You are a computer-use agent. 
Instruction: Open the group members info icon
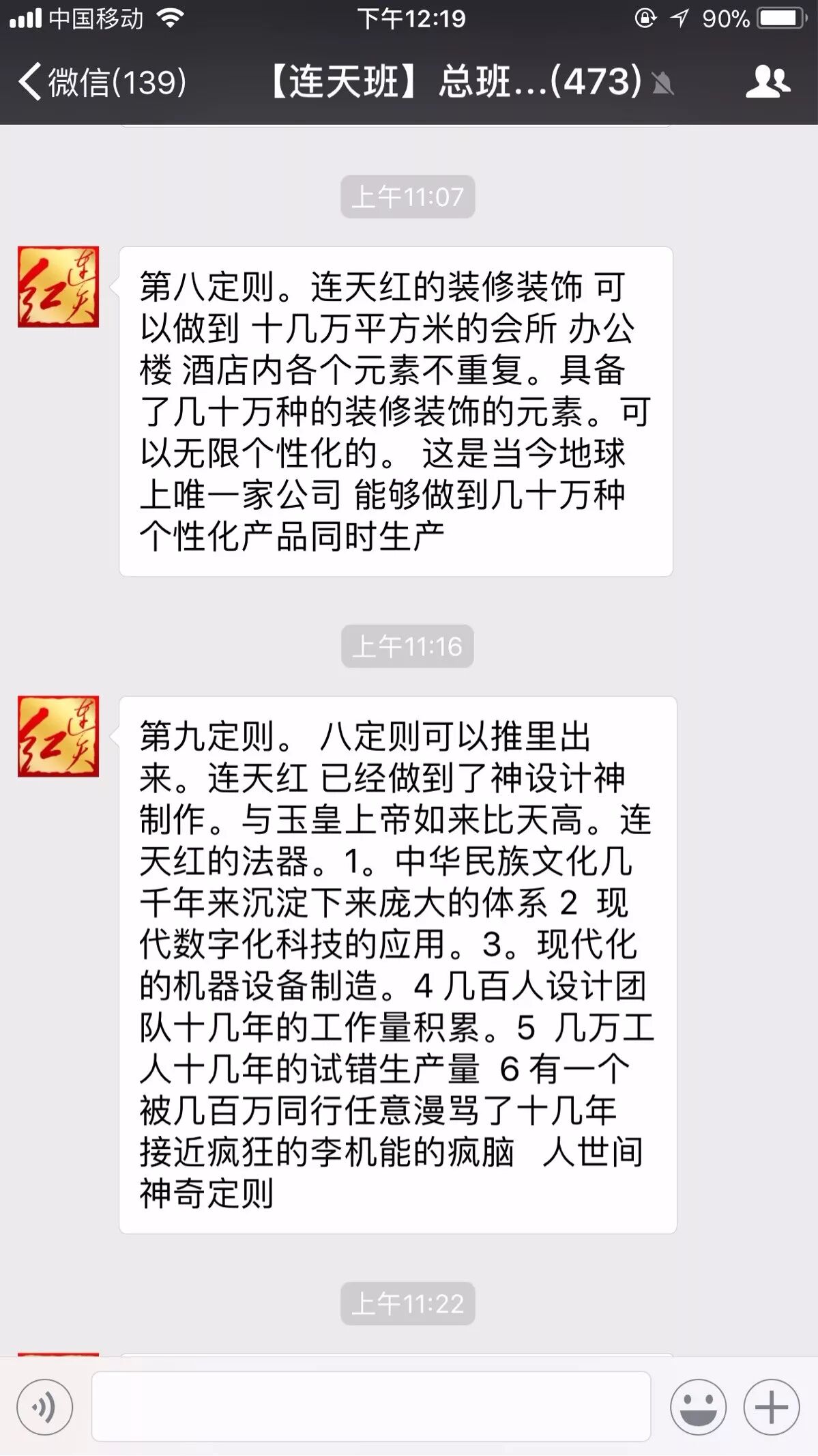tap(768, 82)
